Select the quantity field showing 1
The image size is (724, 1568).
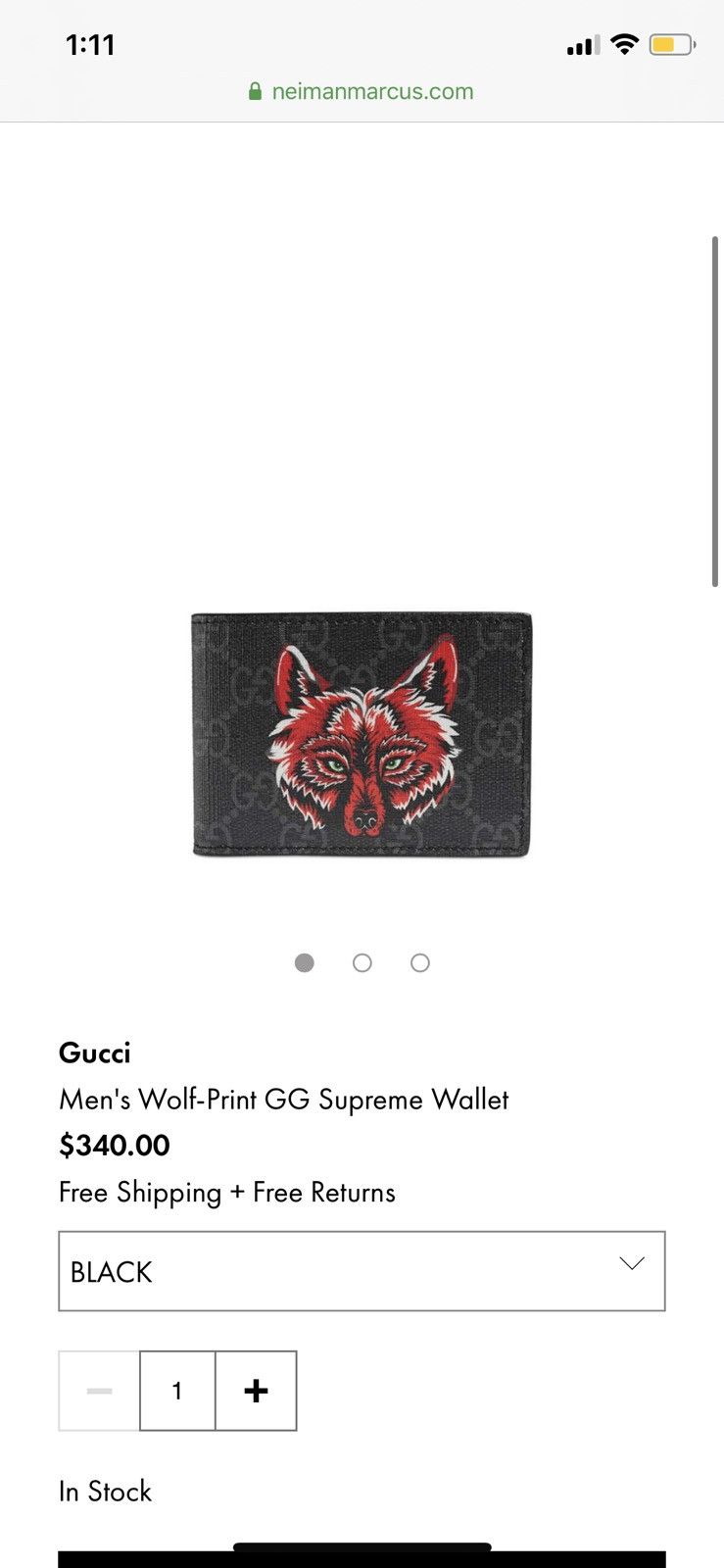(177, 1391)
